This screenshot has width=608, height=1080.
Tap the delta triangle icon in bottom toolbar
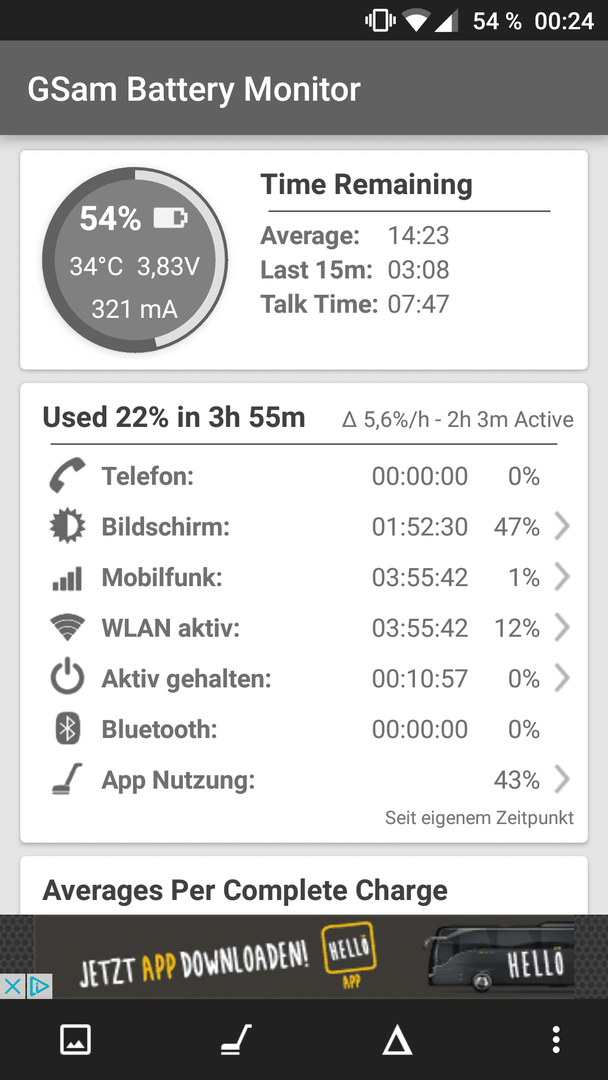(397, 1039)
